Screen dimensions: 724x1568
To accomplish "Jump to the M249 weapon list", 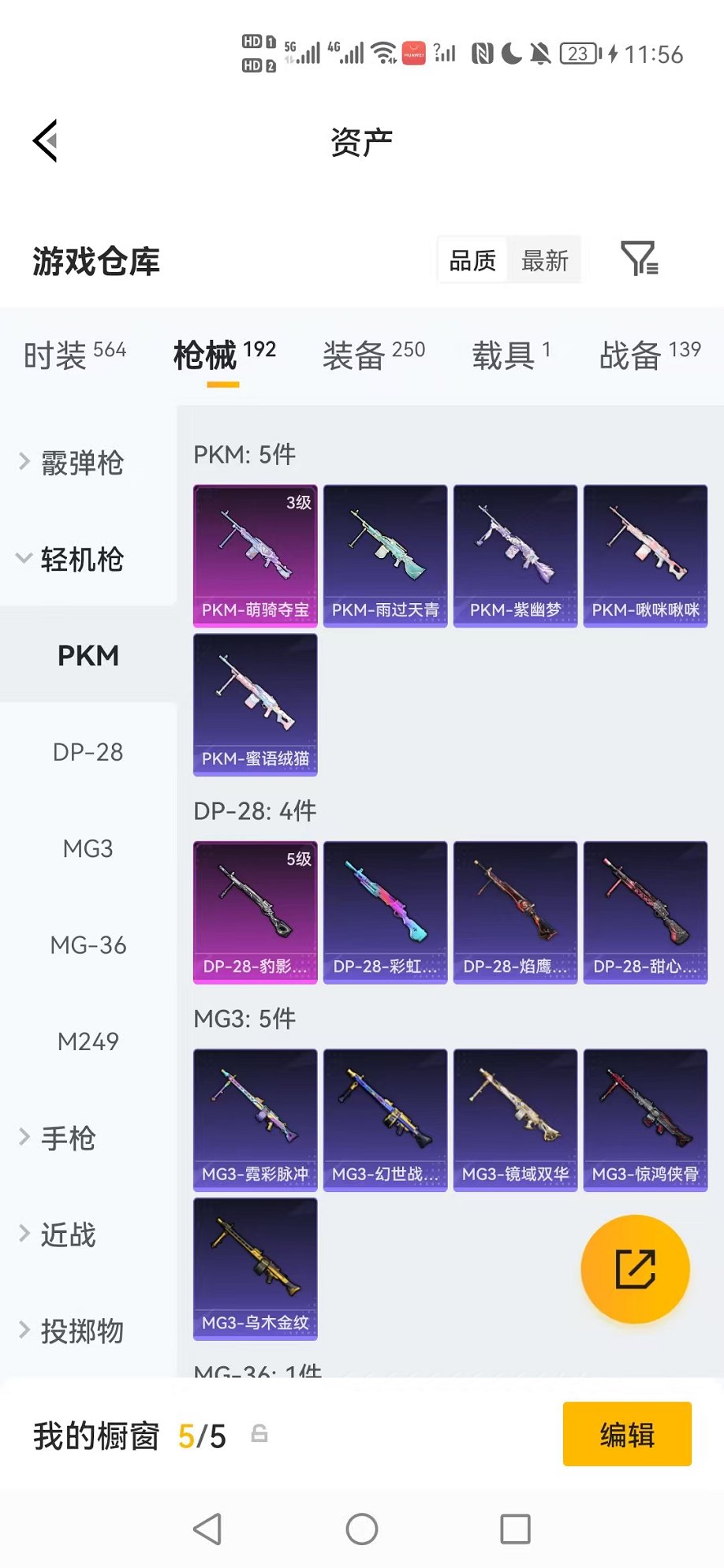I will tap(88, 1041).
